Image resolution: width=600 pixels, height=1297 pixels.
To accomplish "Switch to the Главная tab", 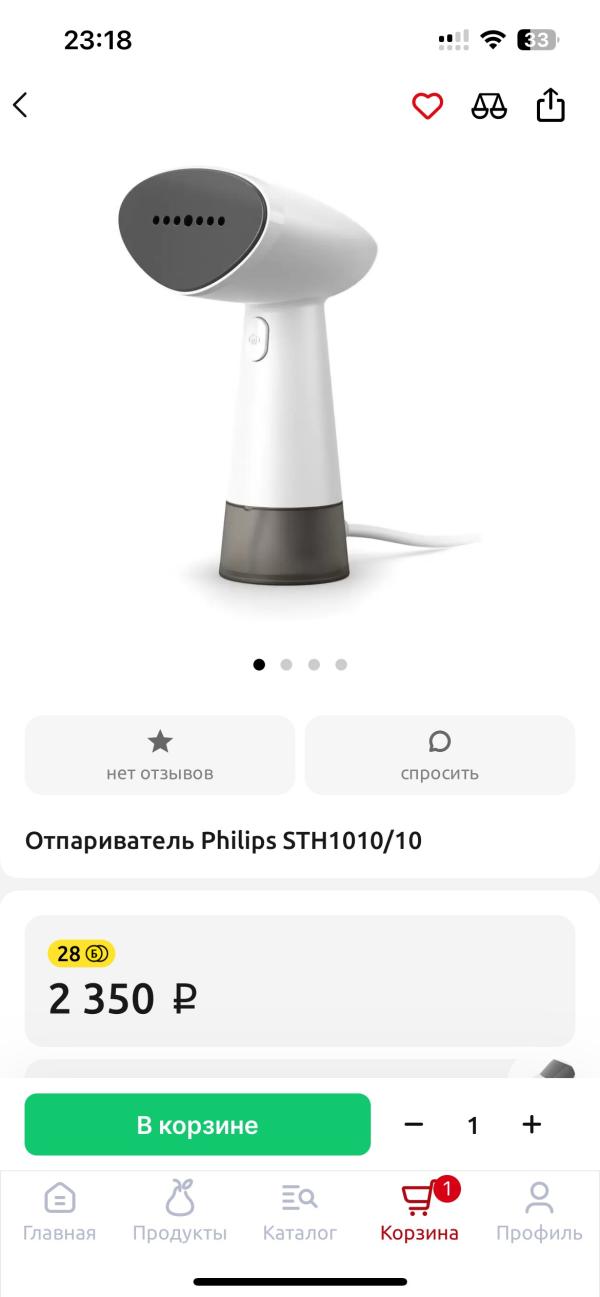I will click(x=60, y=1210).
